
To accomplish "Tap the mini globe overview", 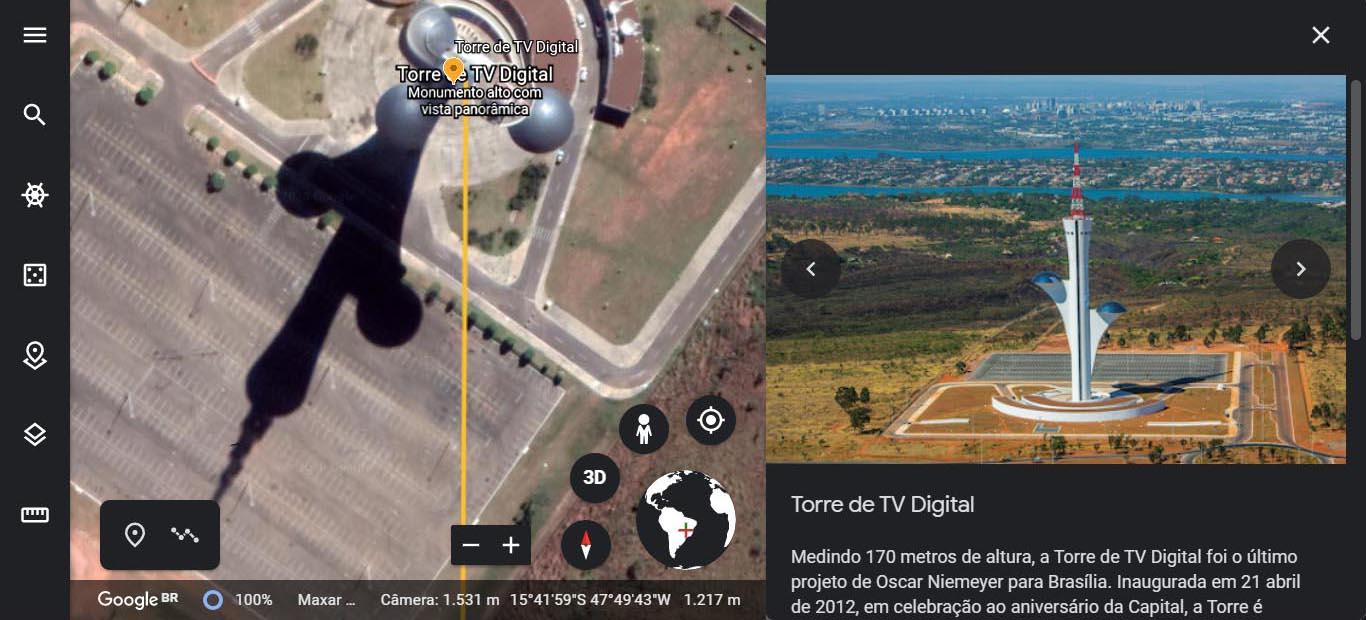I will [x=686, y=520].
